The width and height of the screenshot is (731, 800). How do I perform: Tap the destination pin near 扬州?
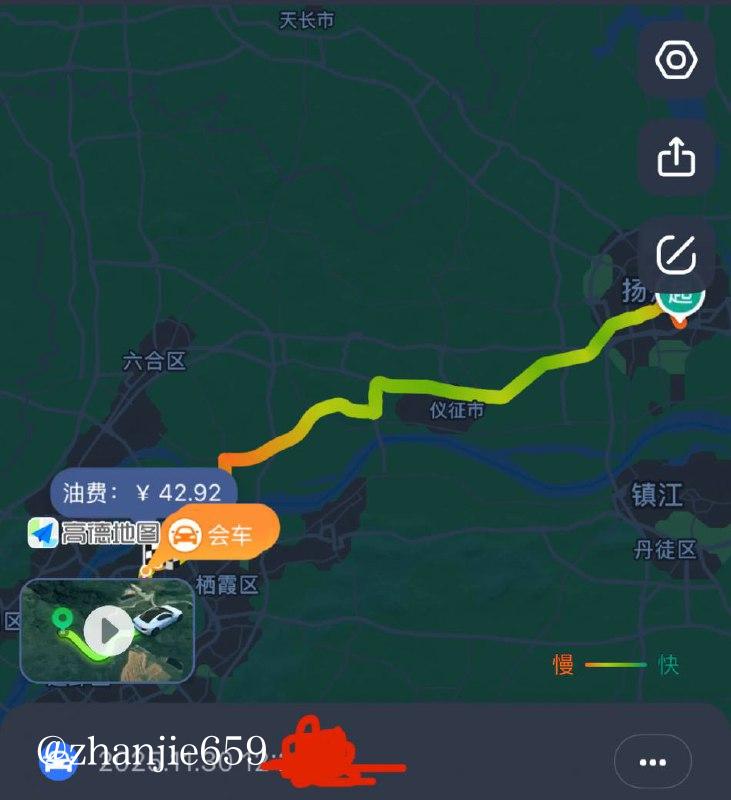682,299
